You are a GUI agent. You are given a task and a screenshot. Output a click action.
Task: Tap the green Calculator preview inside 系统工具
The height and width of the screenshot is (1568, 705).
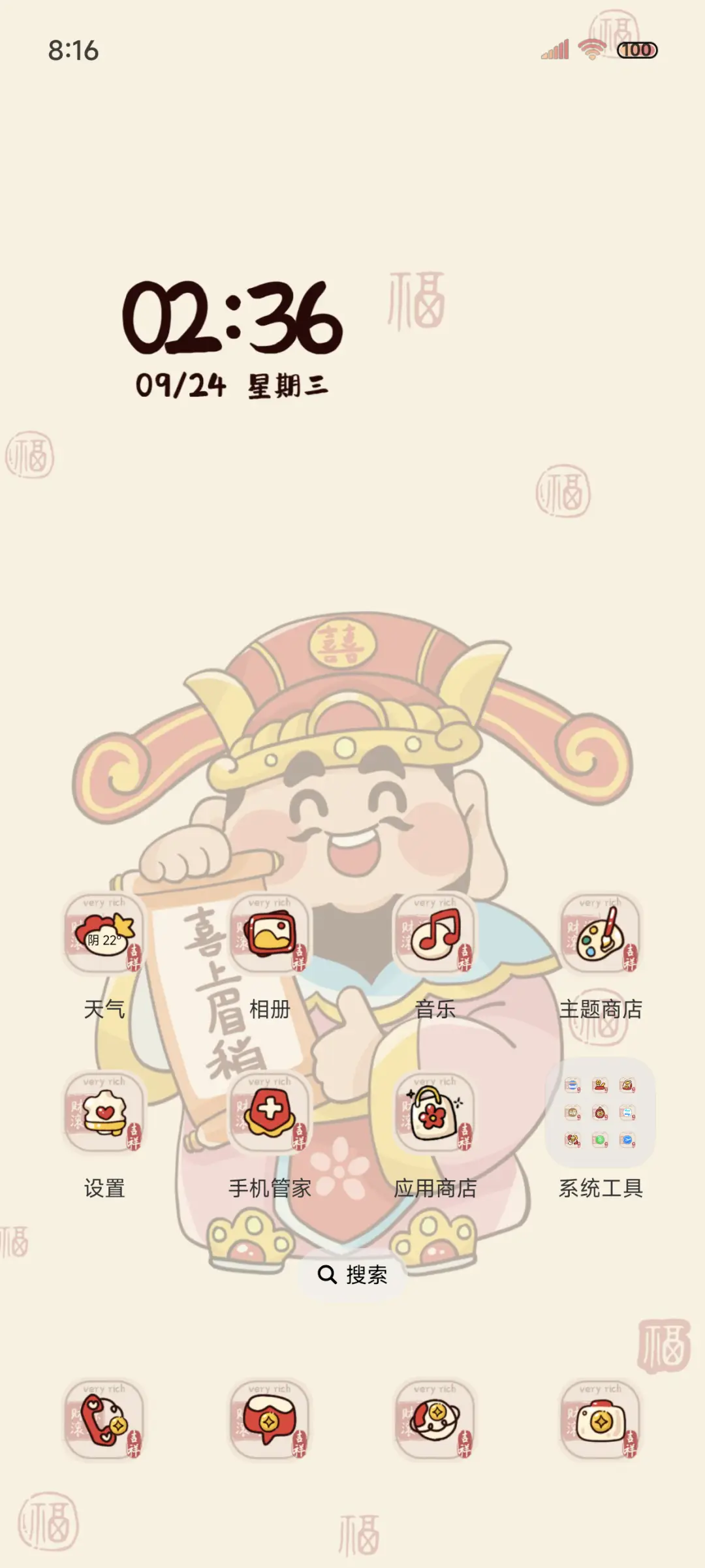click(601, 1139)
